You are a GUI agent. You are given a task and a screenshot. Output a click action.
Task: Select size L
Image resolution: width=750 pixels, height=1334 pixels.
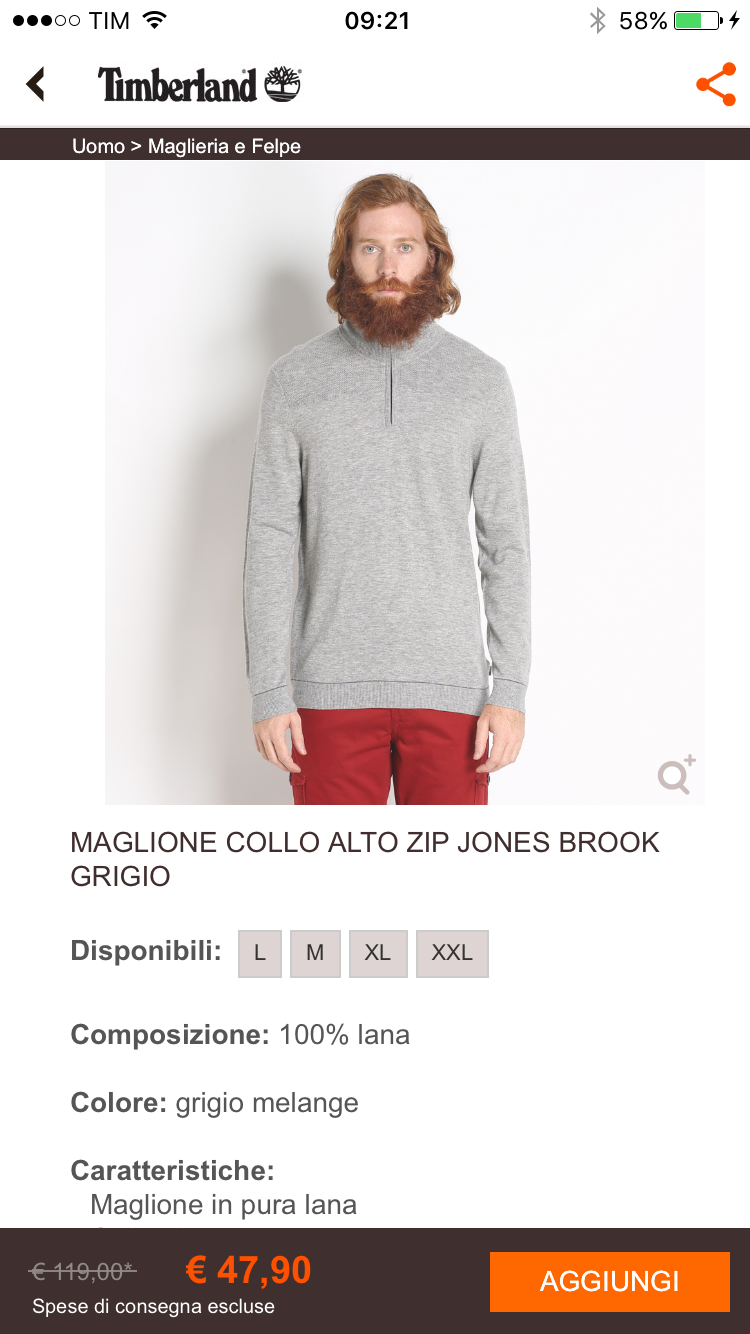click(x=260, y=953)
